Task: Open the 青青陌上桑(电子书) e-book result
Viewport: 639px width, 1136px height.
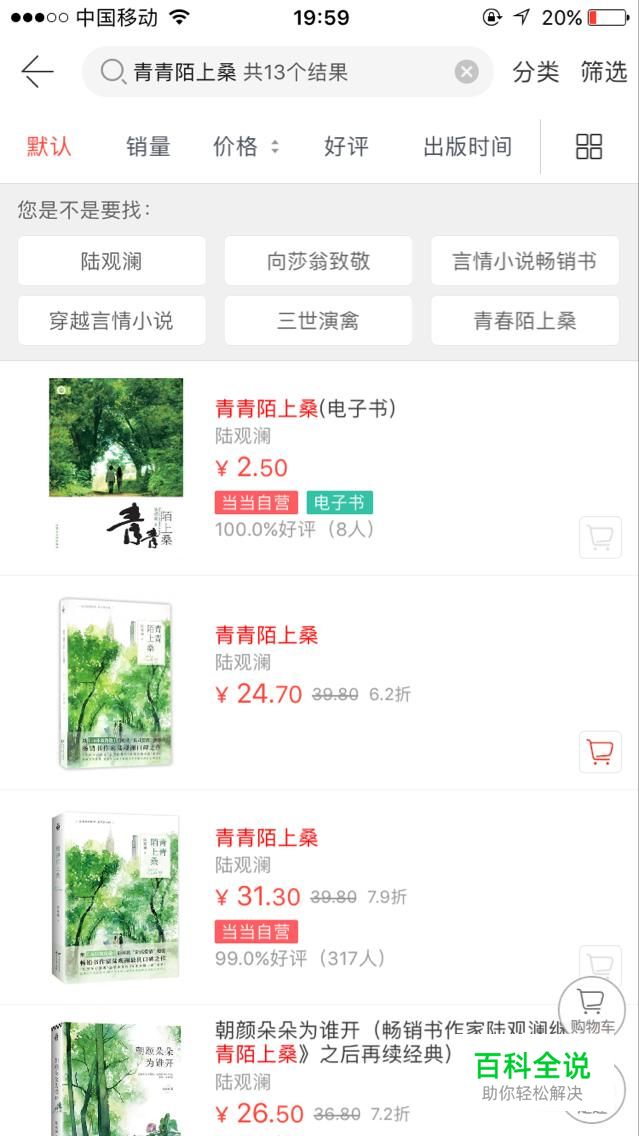Action: [x=305, y=408]
